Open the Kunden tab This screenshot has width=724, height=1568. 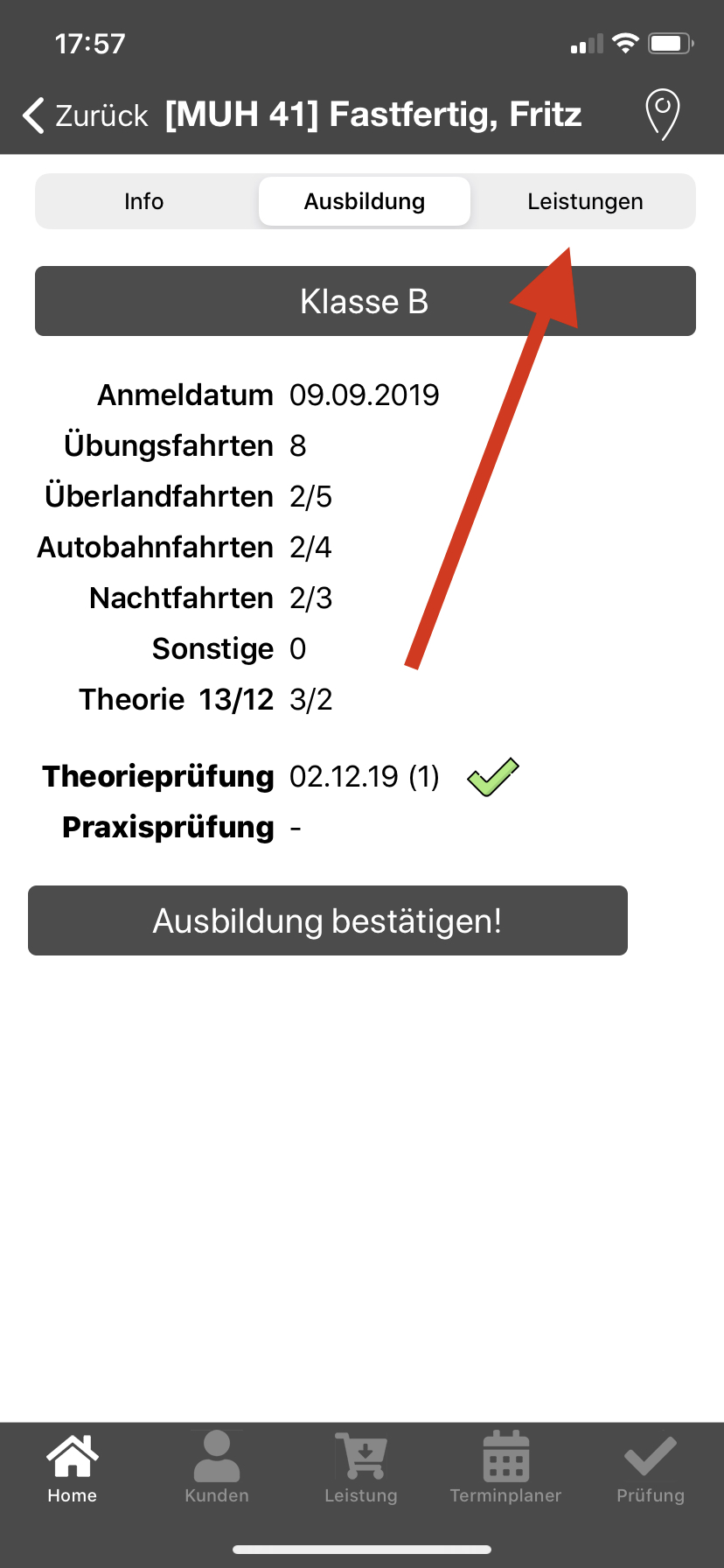217,1469
